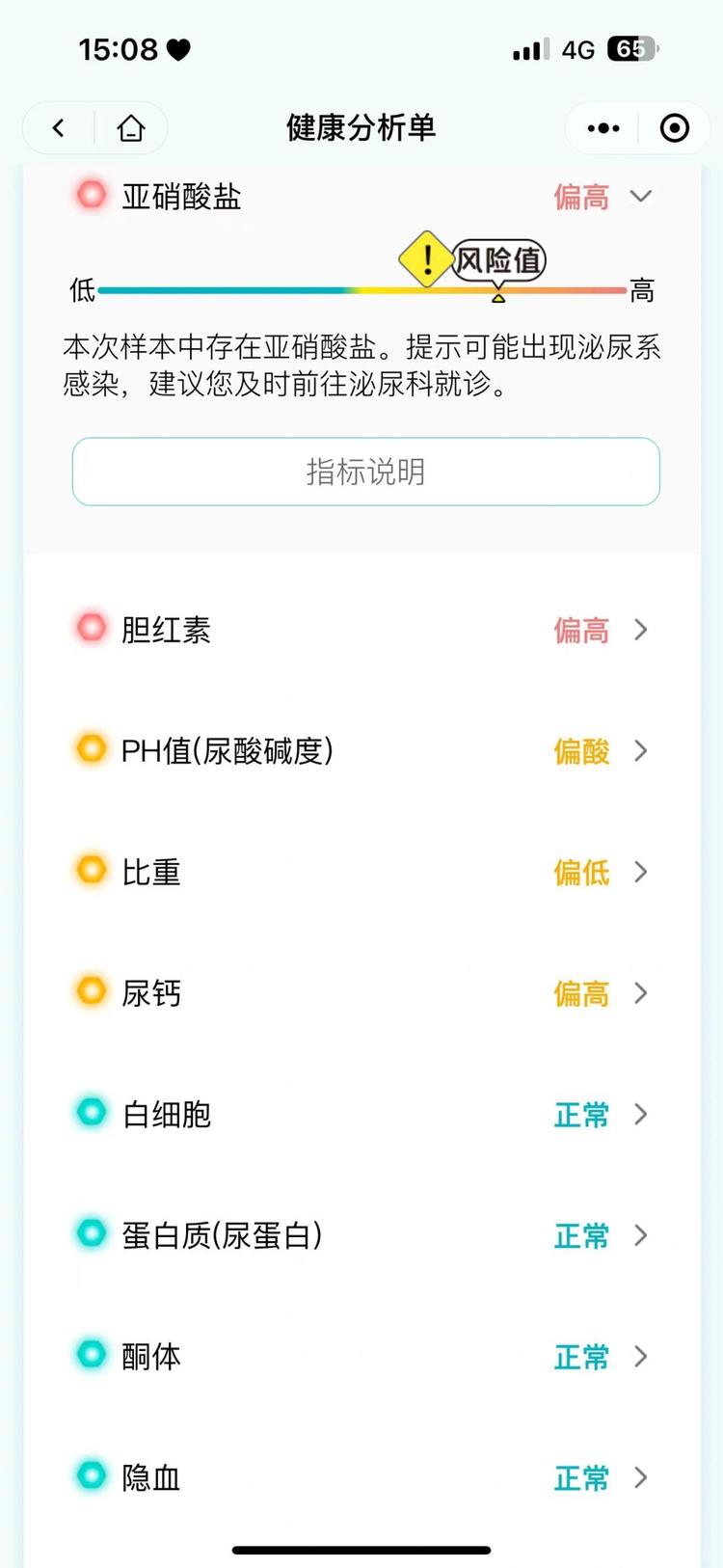Tap the teal indicator icon beside 隐血
The image size is (723, 1568).
(90, 1475)
